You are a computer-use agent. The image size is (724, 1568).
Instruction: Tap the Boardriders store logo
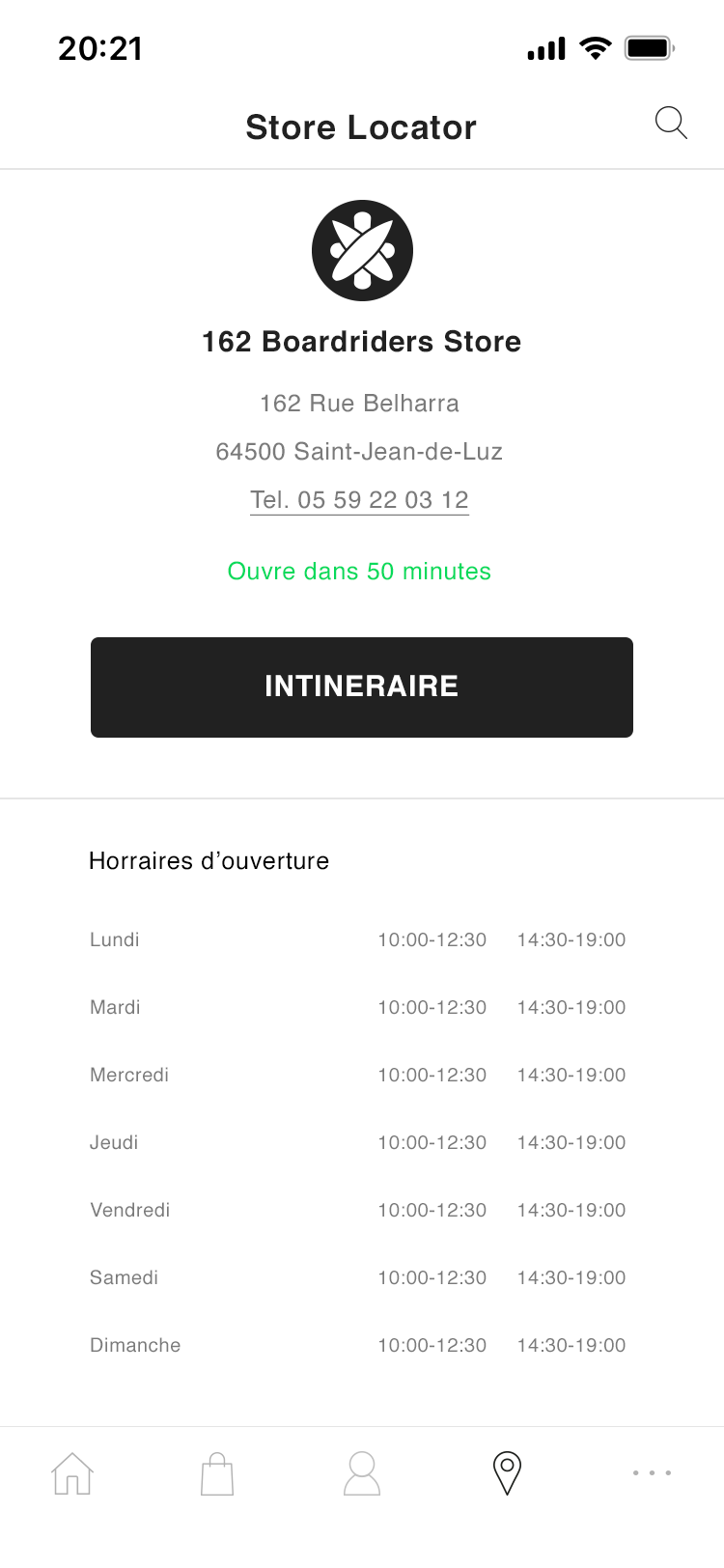pyautogui.click(x=361, y=250)
